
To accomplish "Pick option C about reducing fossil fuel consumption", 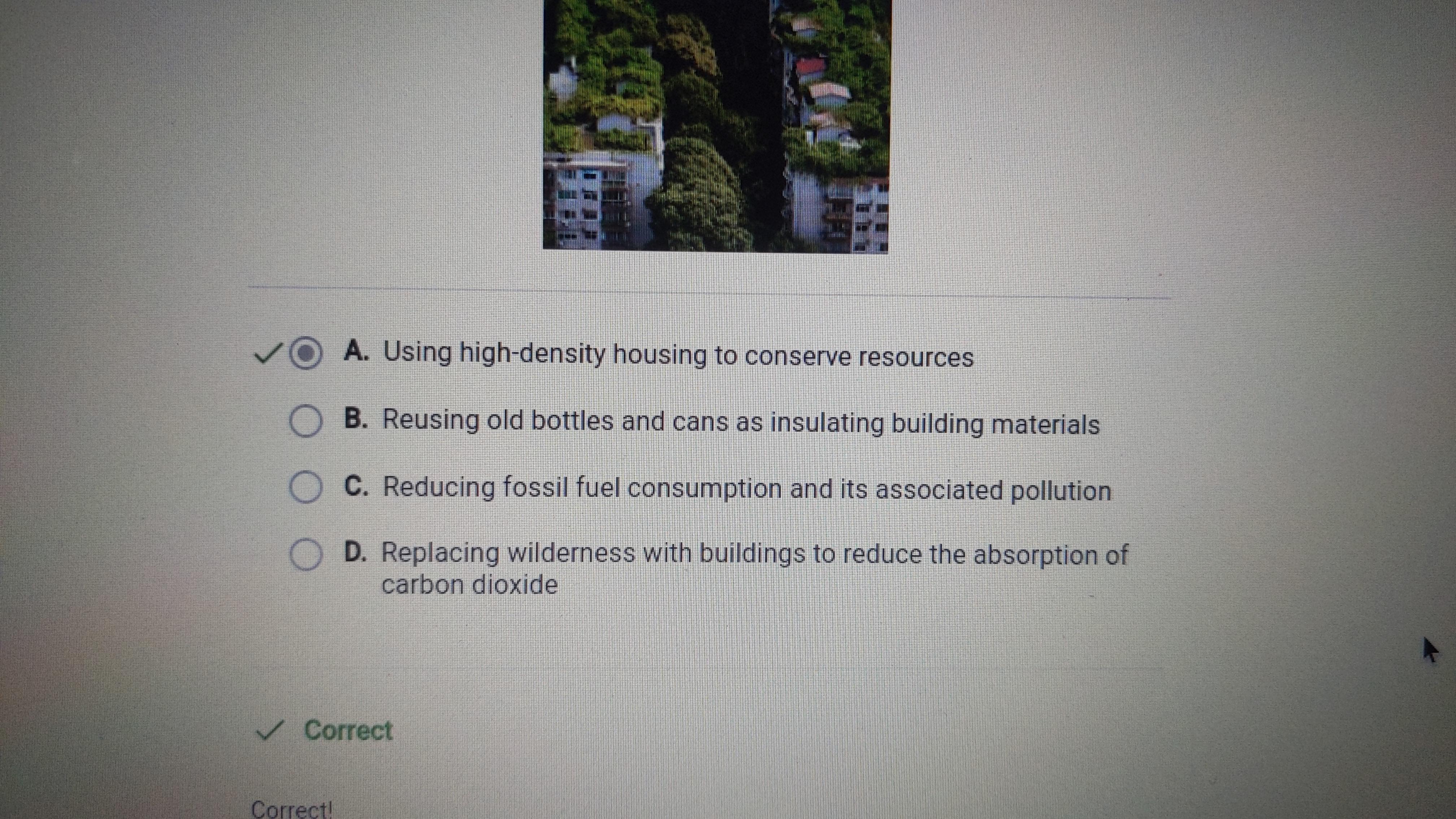I will pos(306,487).
